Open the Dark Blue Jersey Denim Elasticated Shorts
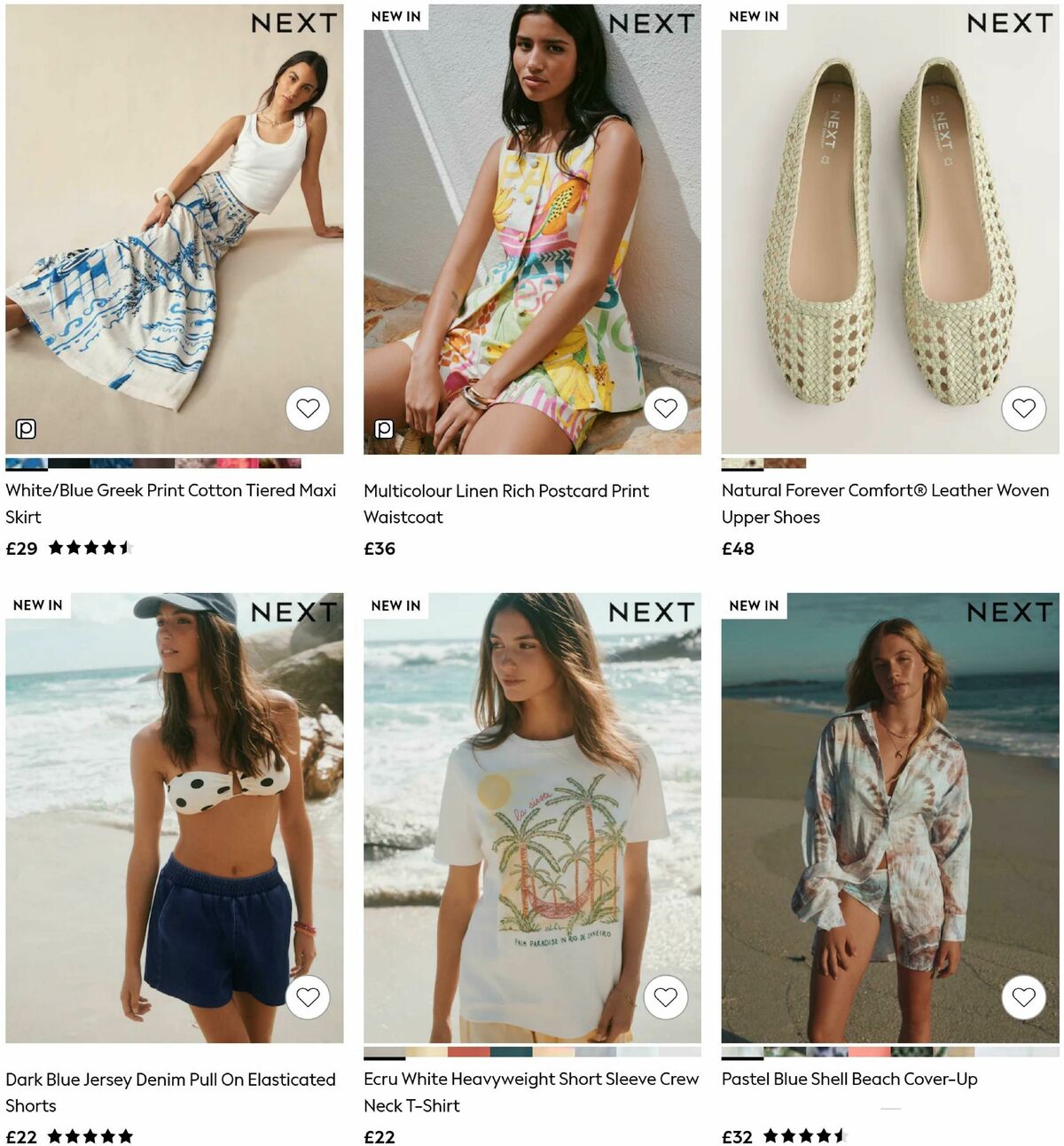 [171, 1092]
